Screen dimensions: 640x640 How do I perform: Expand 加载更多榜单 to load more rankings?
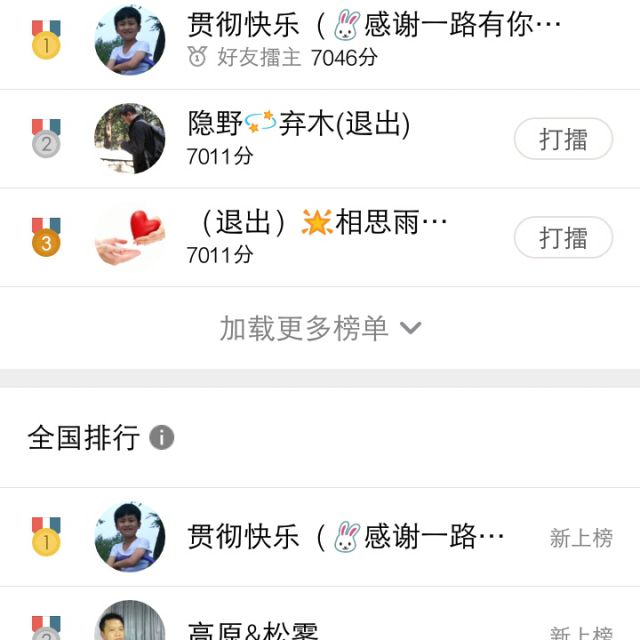pos(320,328)
